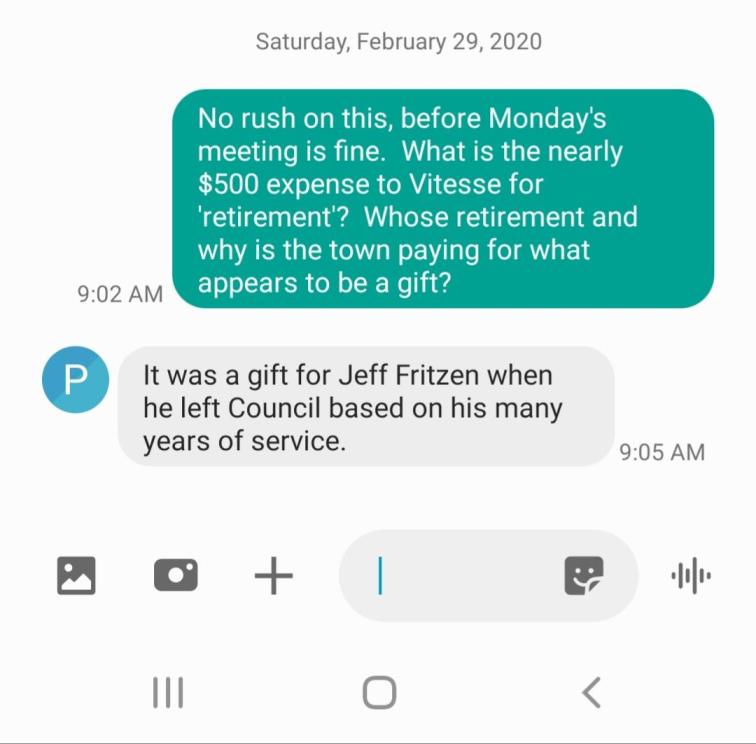Open the plus attachment menu
The image size is (756, 744).
273,575
